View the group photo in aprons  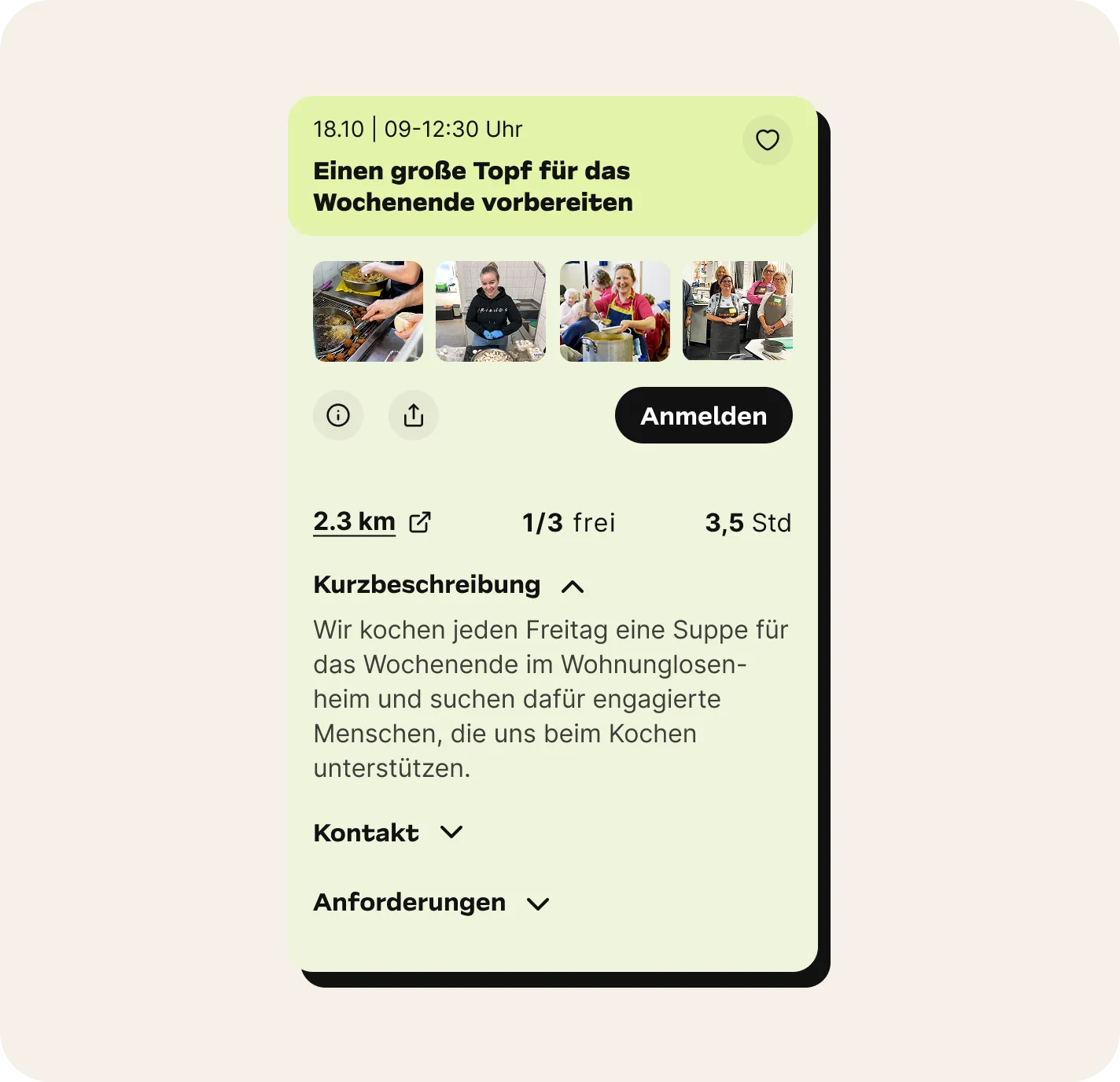pos(737,311)
